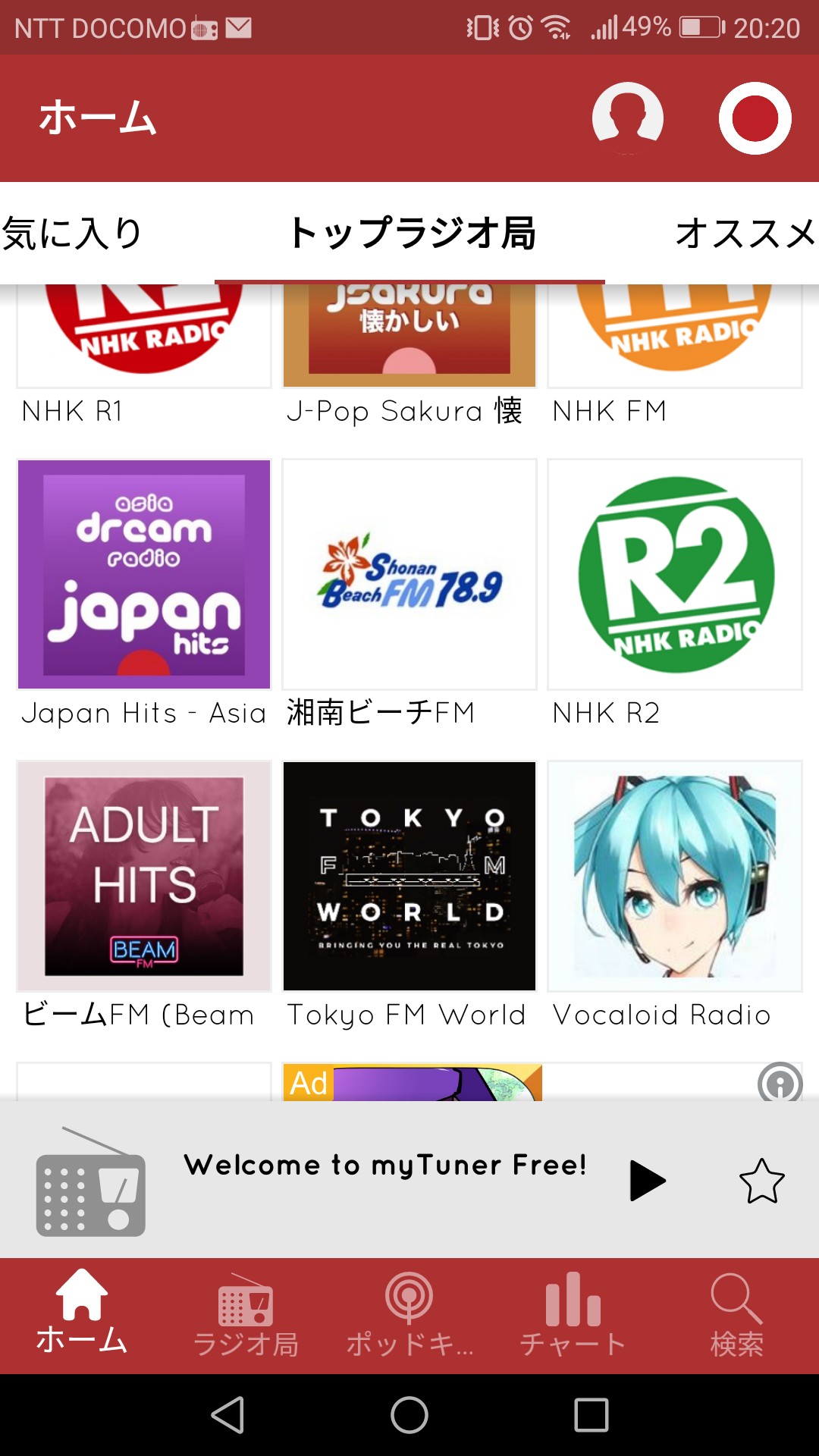Image resolution: width=819 pixels, height=1456 pixels.
Task: Switch to the お気に入り tab
Action: [x=72, y=233]
